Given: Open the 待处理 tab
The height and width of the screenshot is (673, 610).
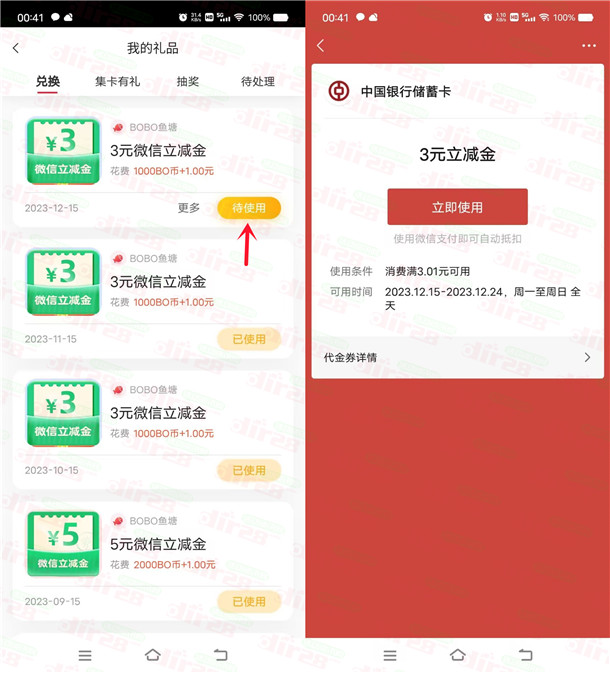Looking at the screenshot, I should coord(258,82).
